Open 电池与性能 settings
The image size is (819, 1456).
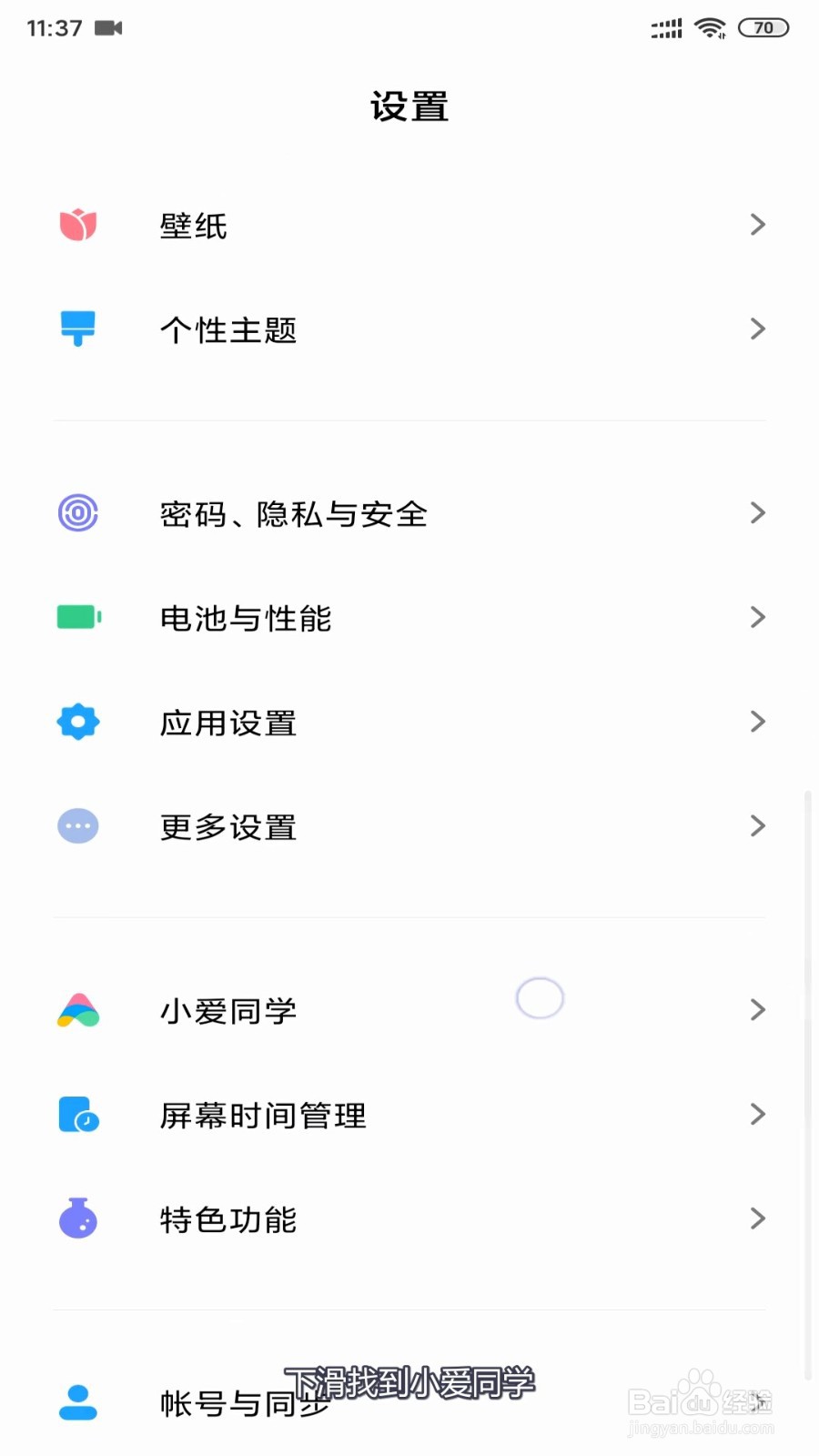409,618
